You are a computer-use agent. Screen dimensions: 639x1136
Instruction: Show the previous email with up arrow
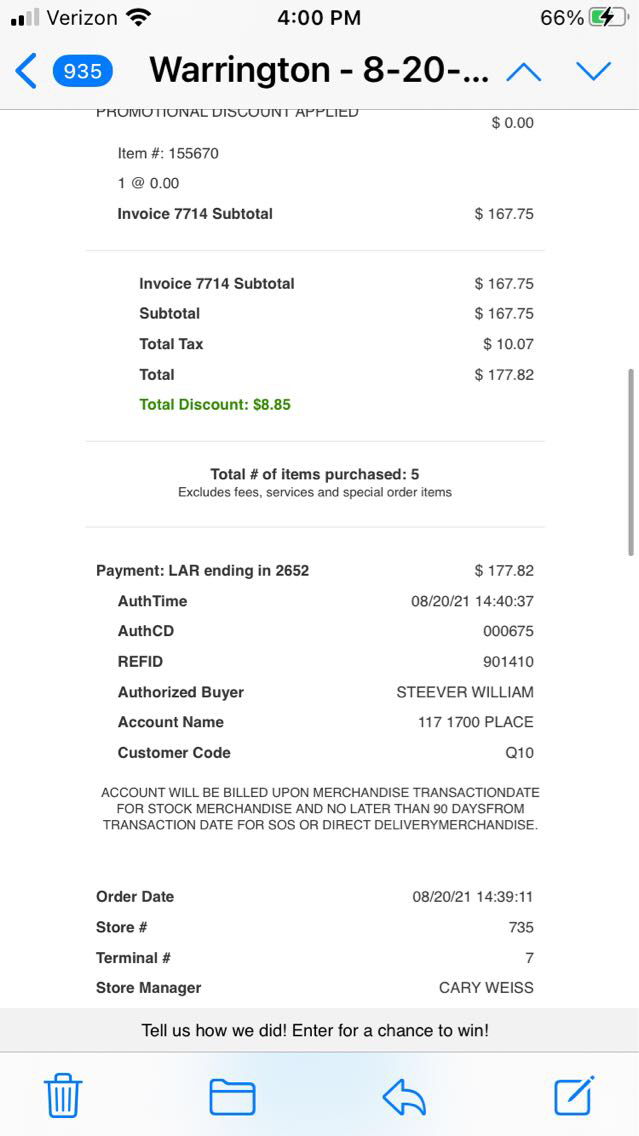pyautogui.click(x=524, y=71)
